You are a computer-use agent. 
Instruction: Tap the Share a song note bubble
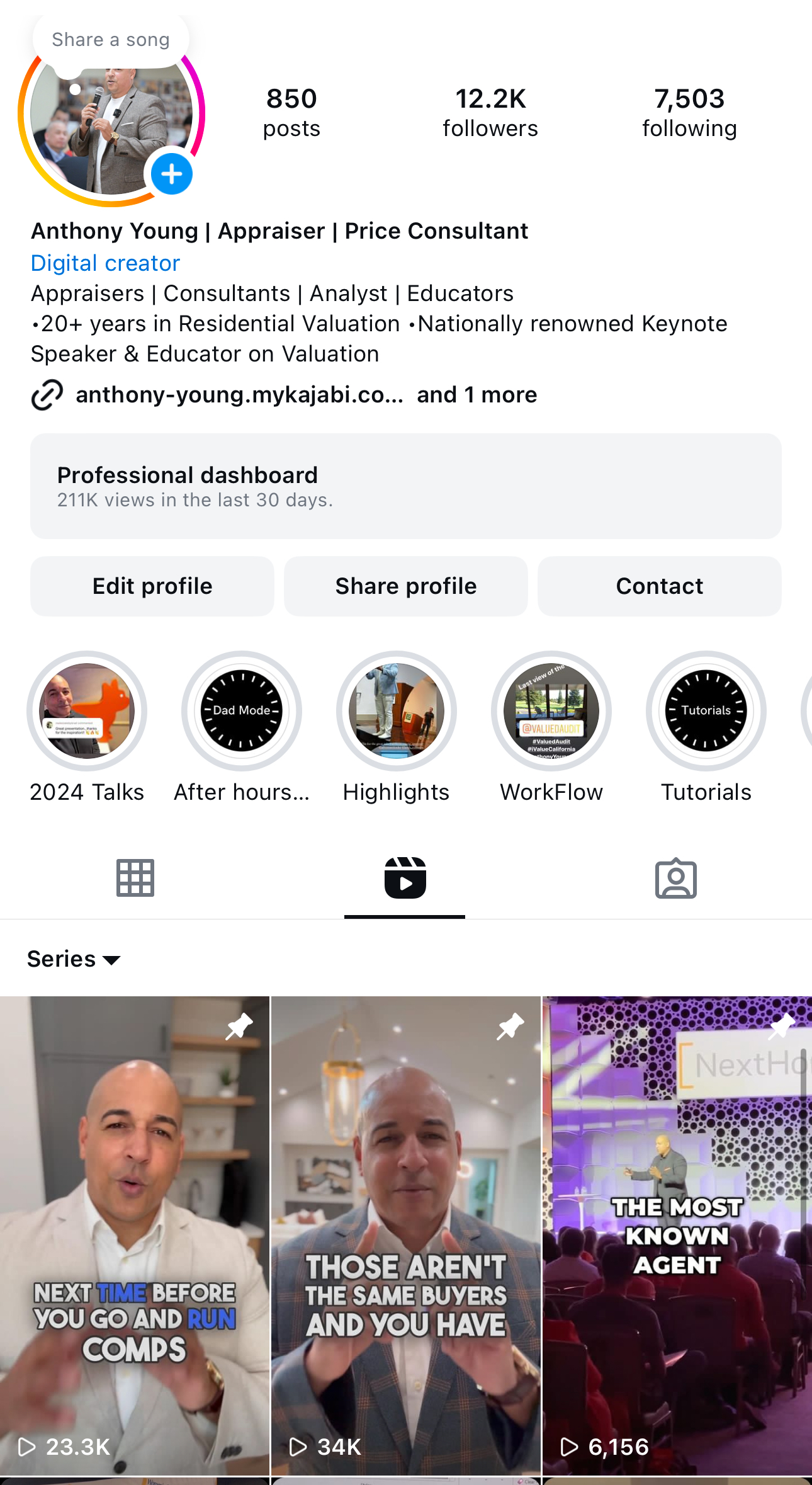(x=111, y=40)
